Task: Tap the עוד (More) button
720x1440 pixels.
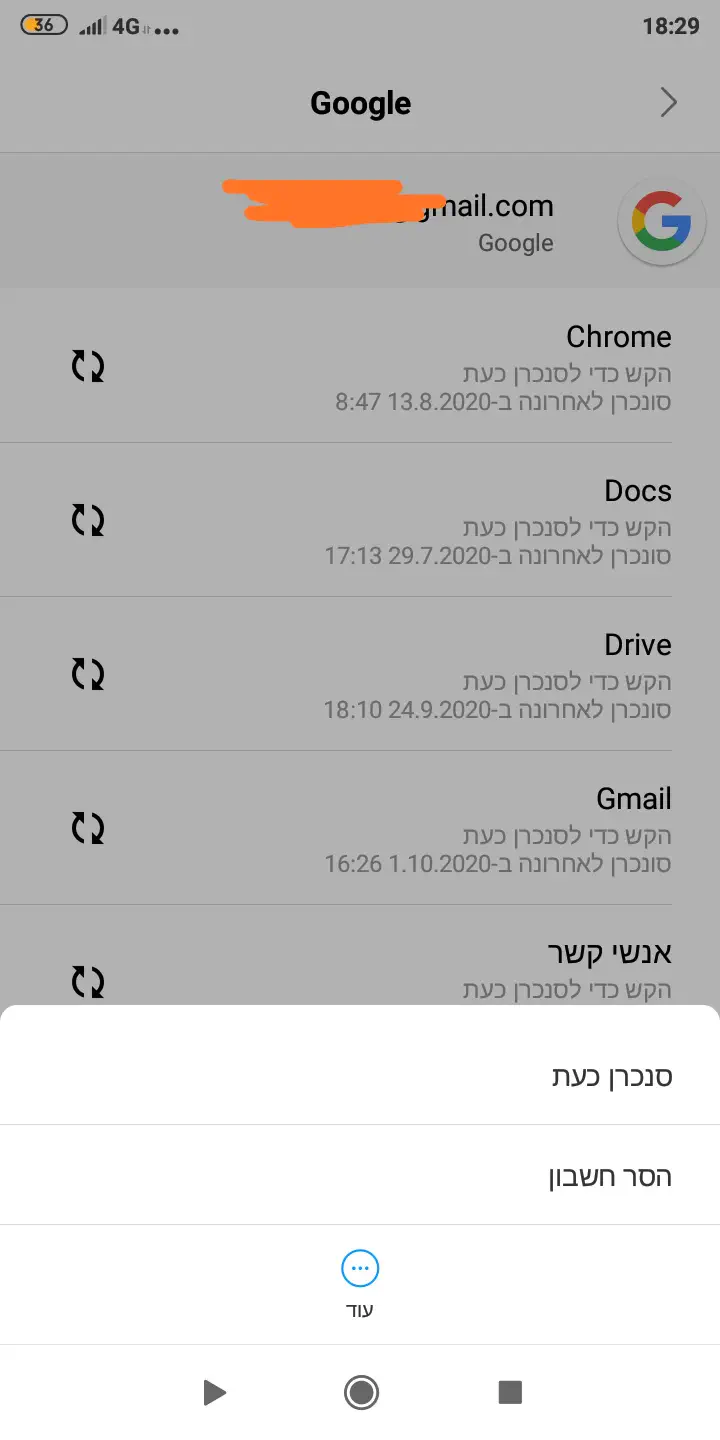Action: [360, 1283]
